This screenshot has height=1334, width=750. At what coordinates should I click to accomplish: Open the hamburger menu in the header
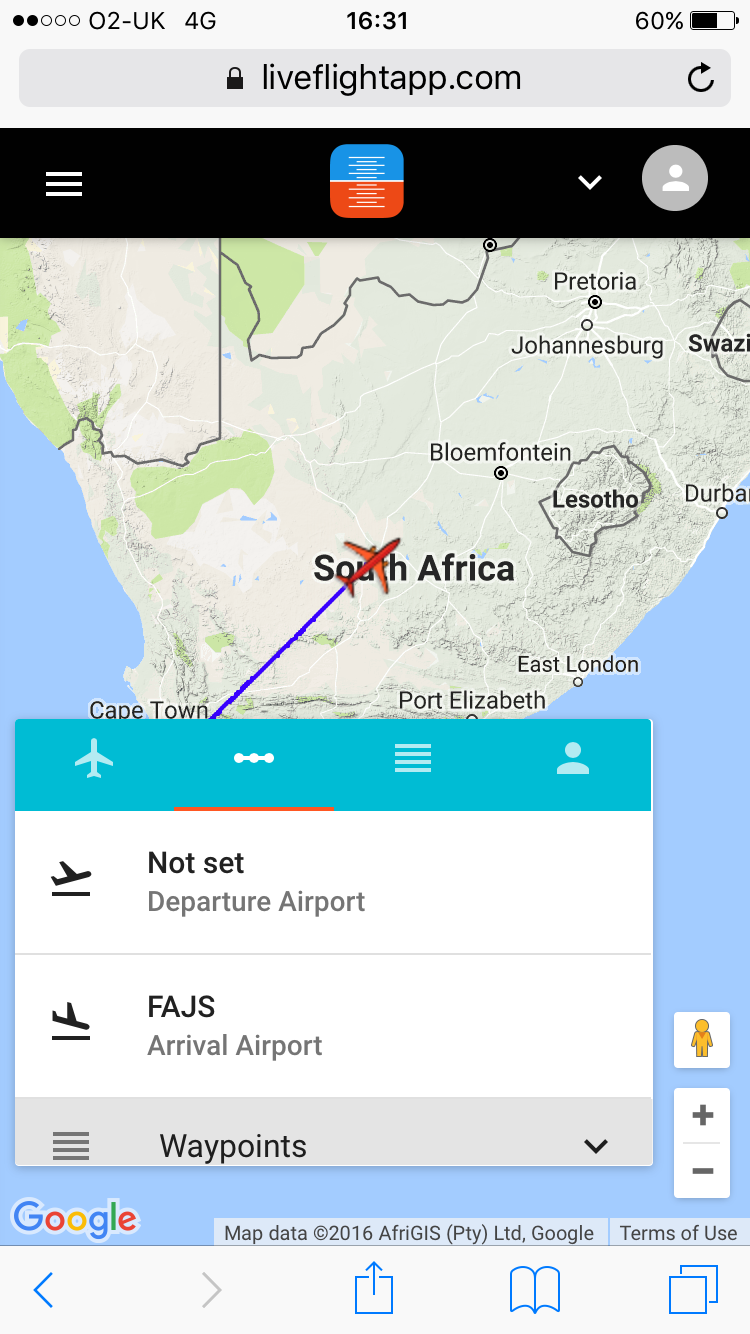coord(64,183)
